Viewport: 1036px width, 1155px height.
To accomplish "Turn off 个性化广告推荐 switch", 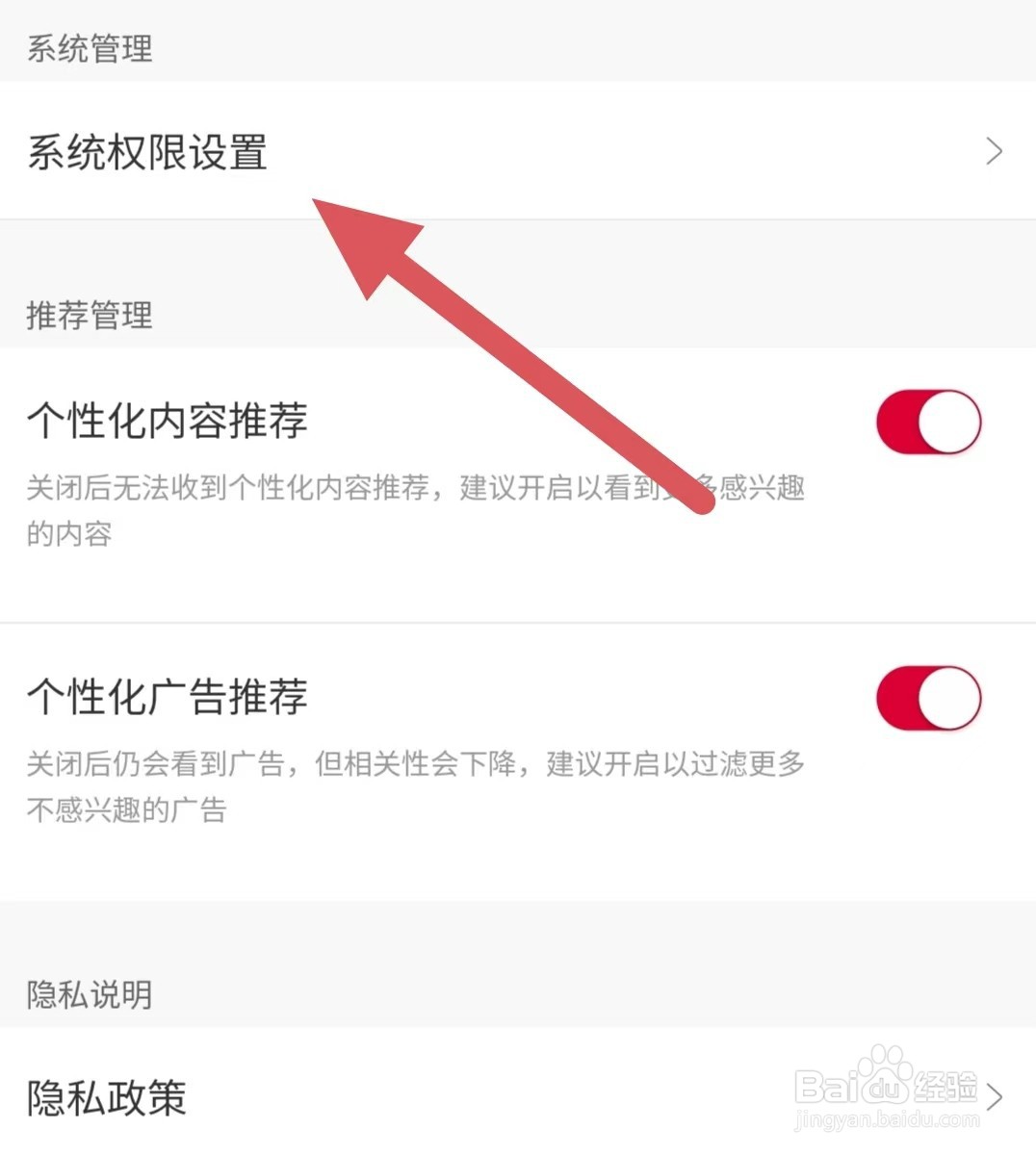I will [x=927, y=699].
